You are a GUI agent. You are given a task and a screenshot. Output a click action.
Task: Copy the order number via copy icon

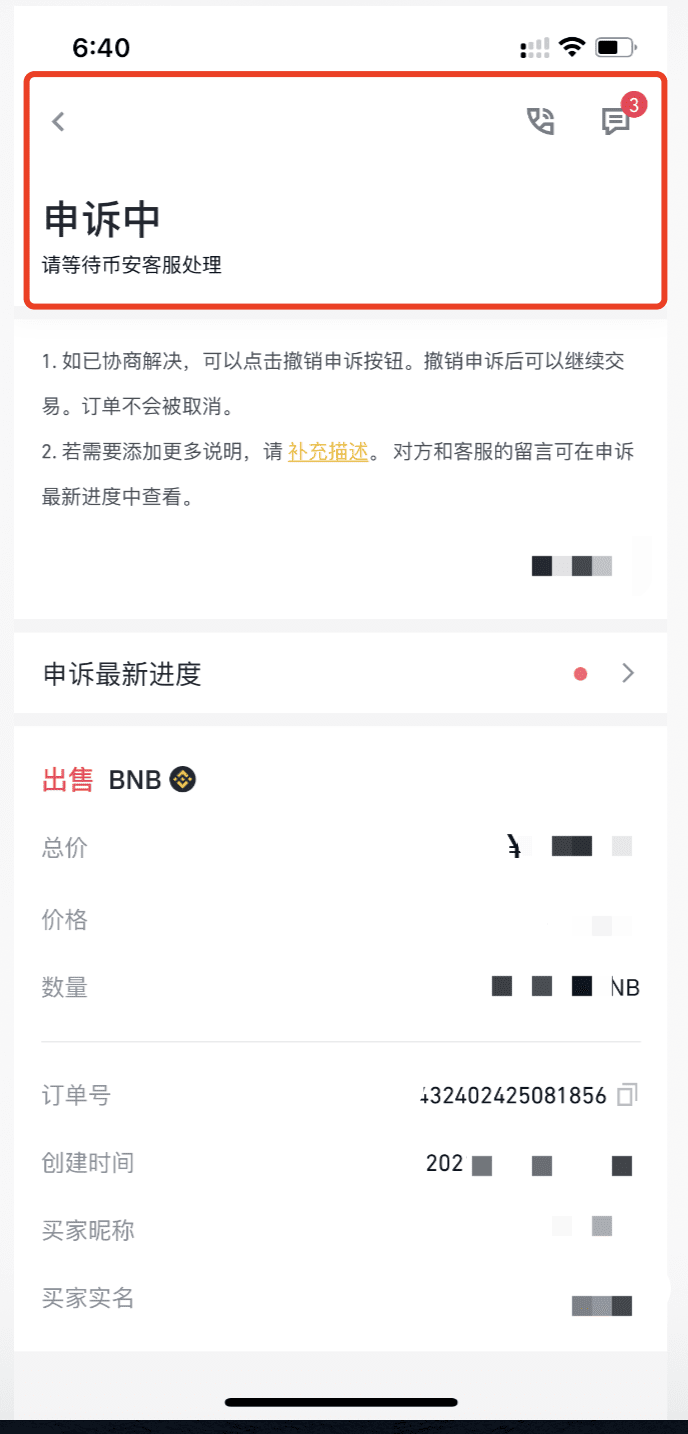[x=627, y=1095]
